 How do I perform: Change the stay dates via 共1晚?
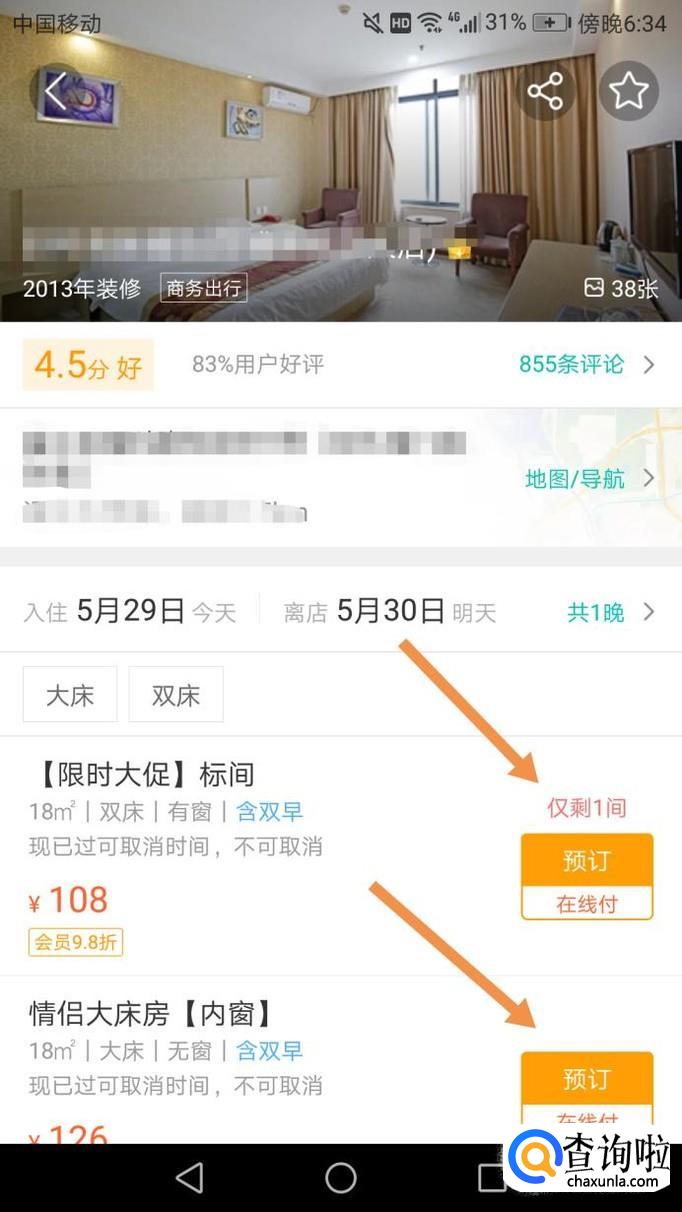tap(611, 612)
